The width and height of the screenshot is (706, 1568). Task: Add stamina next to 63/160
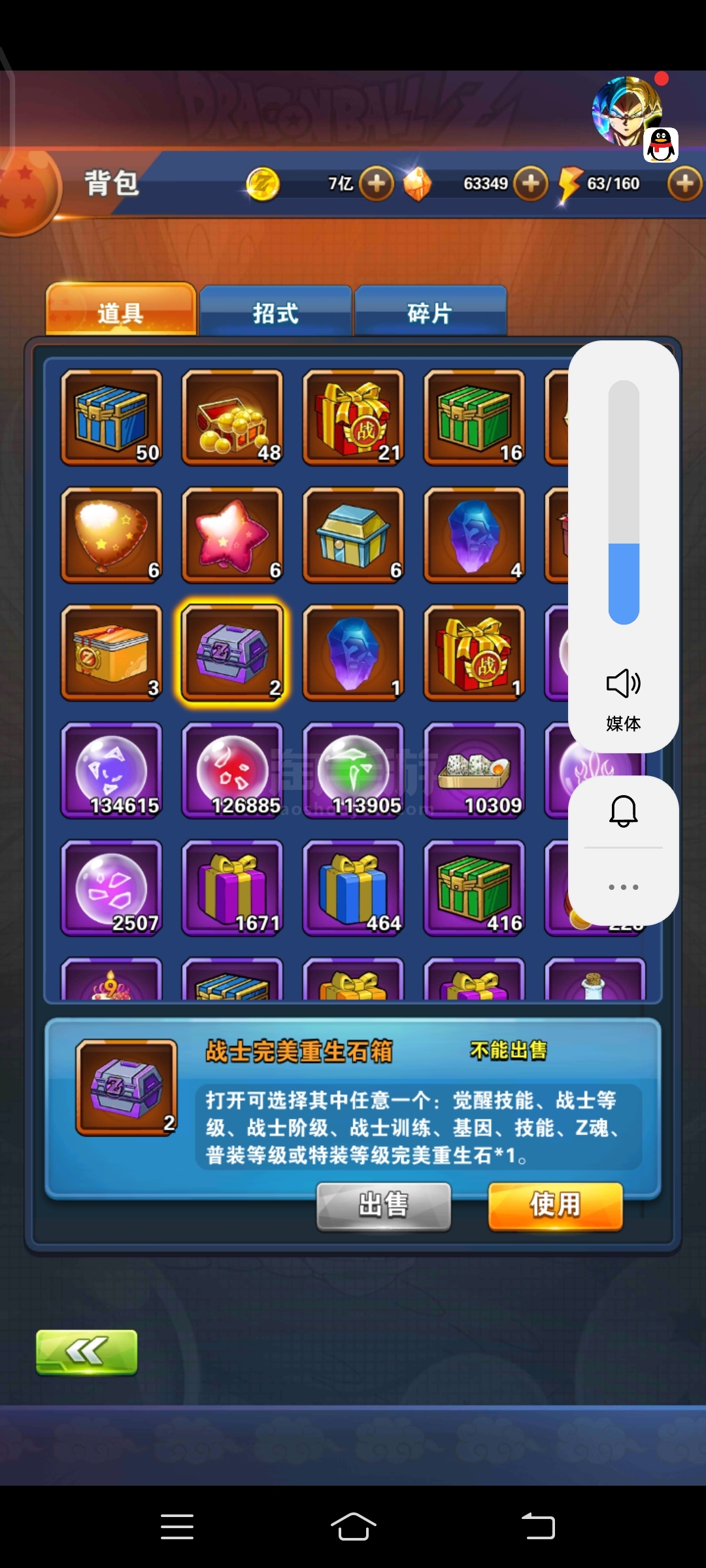pos(684,184)
